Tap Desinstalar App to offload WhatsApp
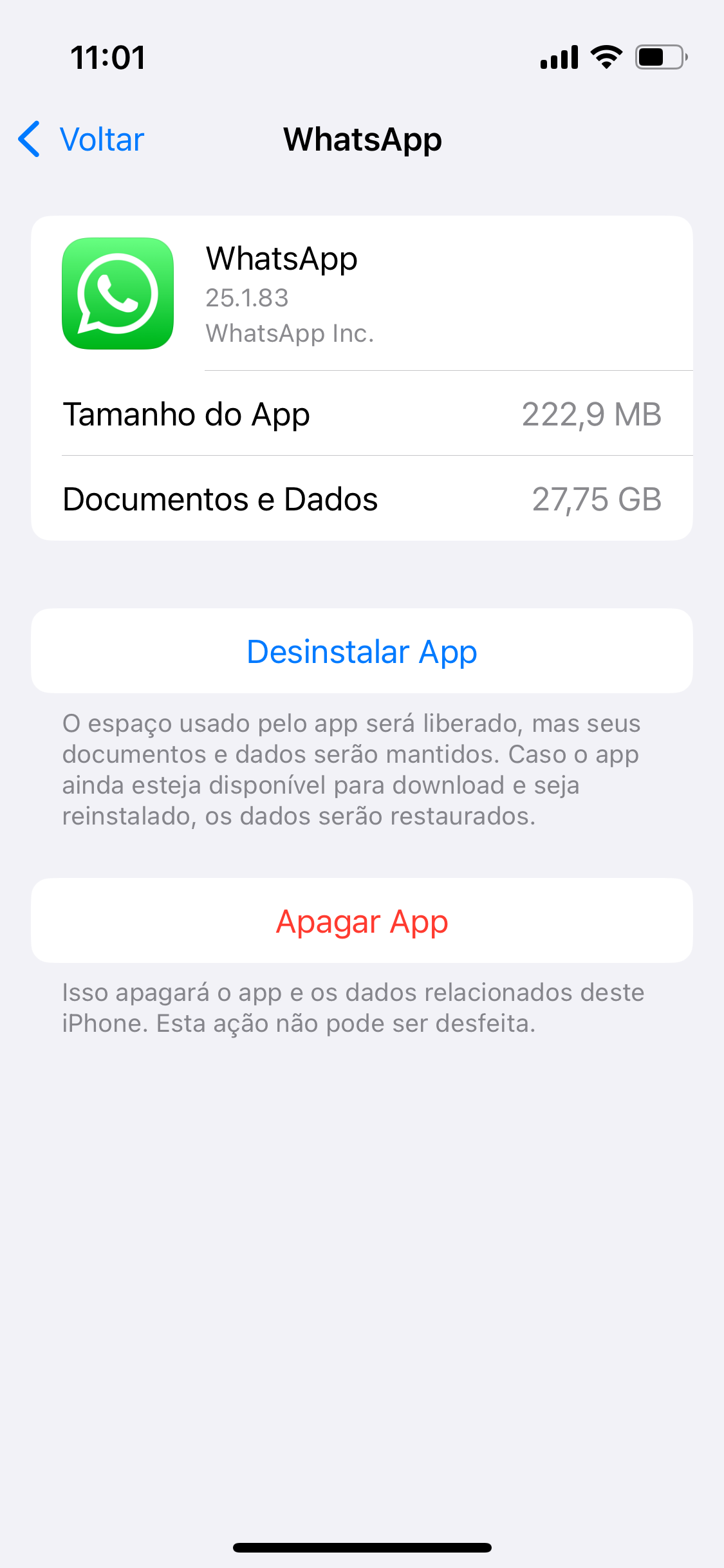 [x=362, y=651]
